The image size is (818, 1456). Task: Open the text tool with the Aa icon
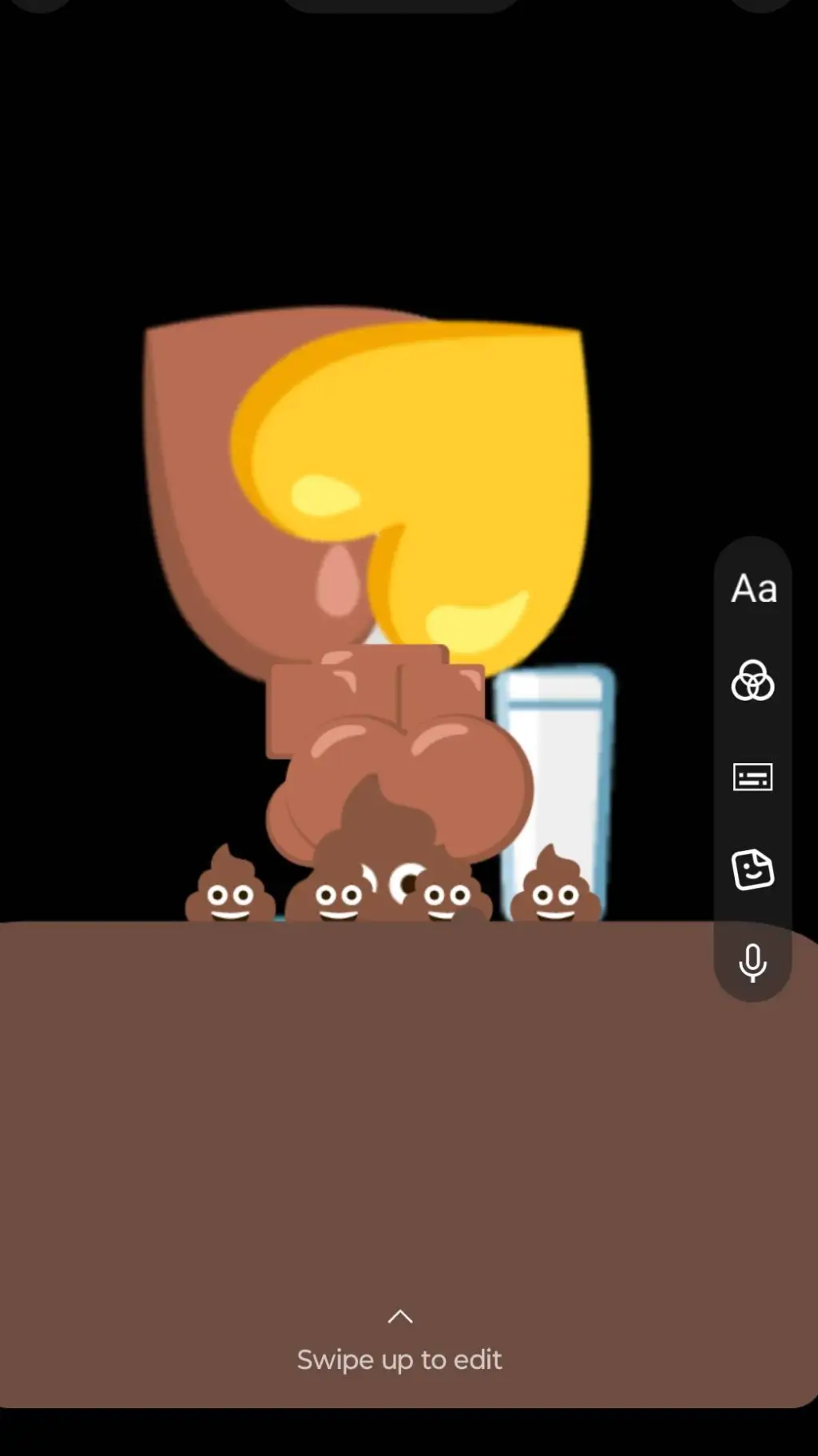[753, 589]
